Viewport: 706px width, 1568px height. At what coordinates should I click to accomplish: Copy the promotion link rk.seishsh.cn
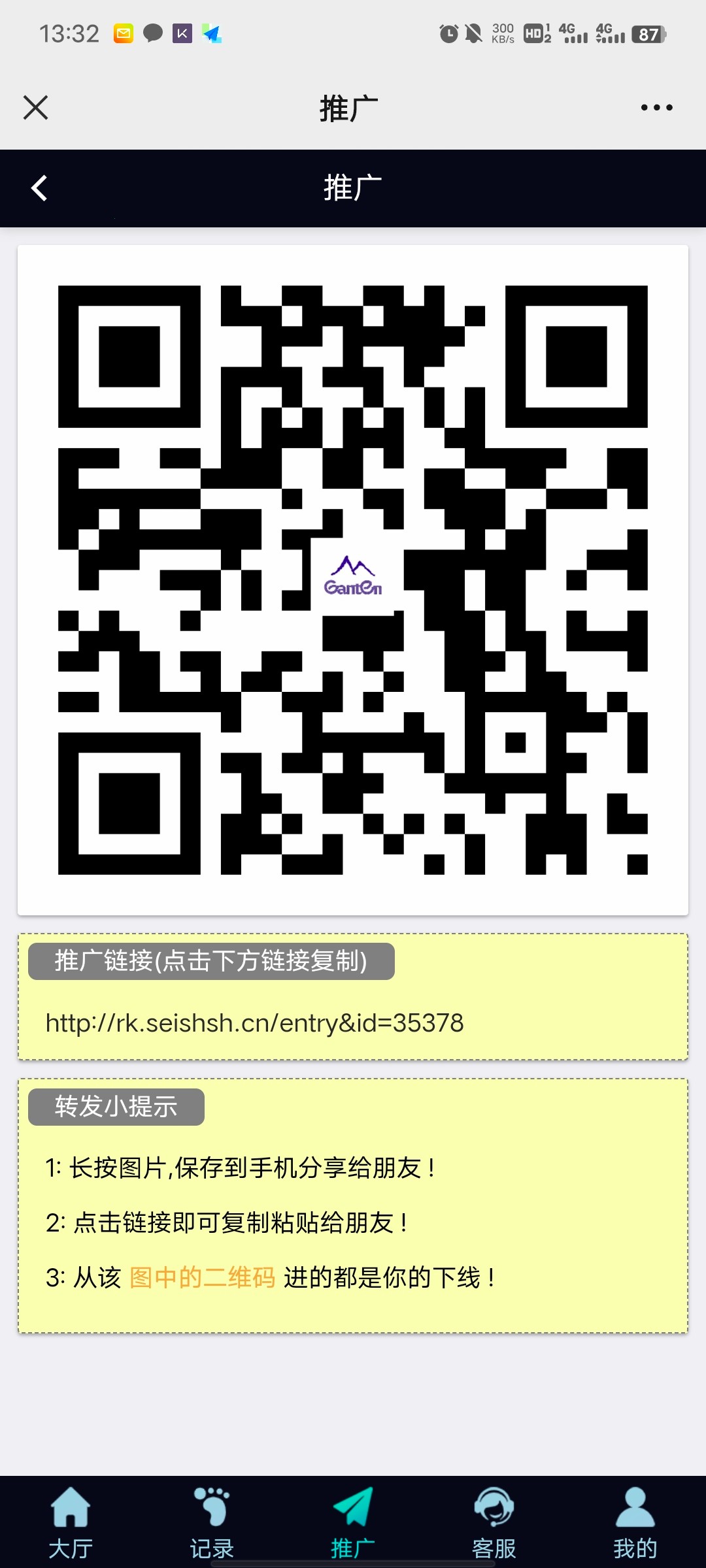tap(254, 1023)
